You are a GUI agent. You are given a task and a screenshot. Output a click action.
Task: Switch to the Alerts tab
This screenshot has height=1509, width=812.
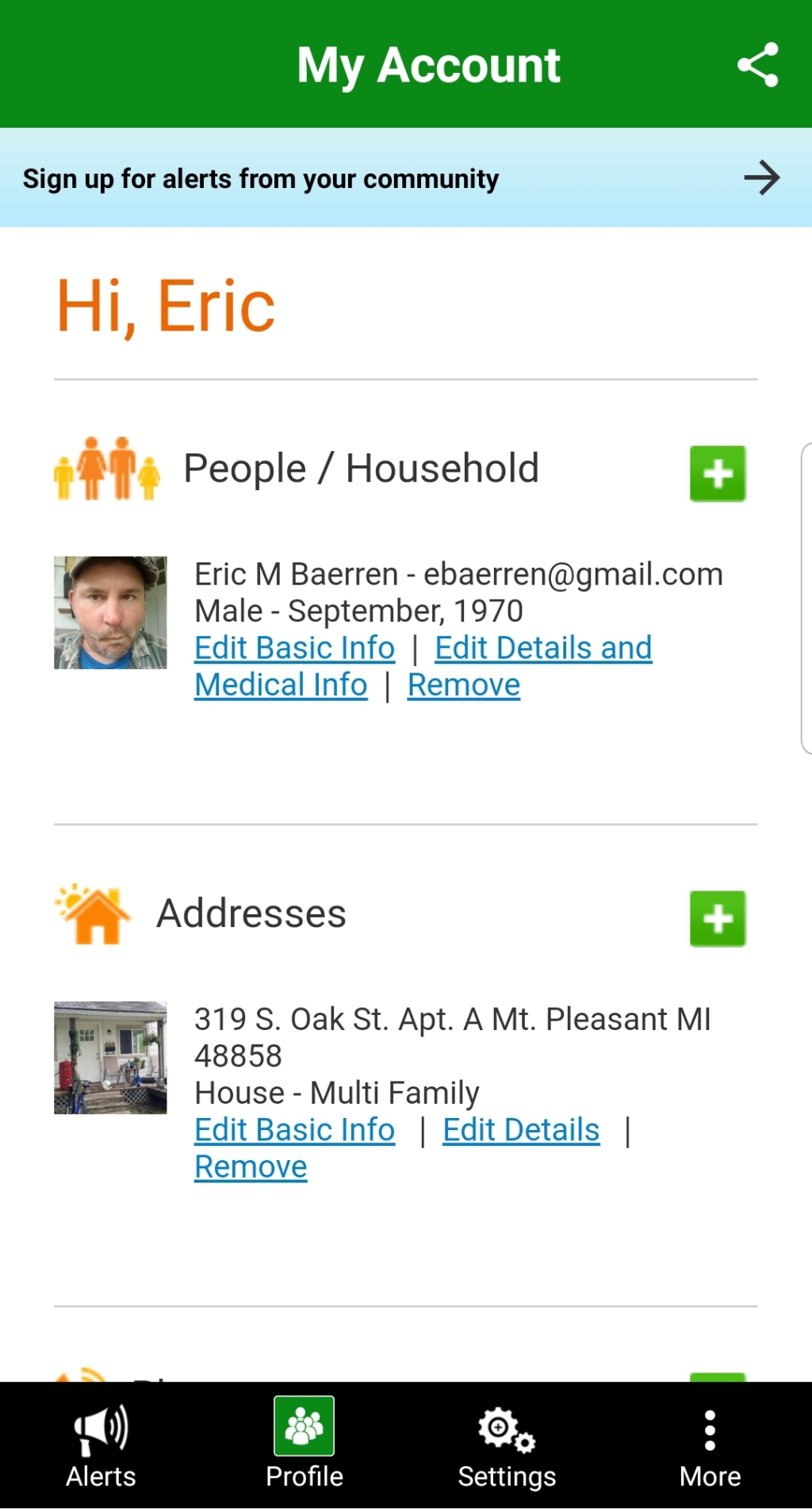pos(101,1446)
